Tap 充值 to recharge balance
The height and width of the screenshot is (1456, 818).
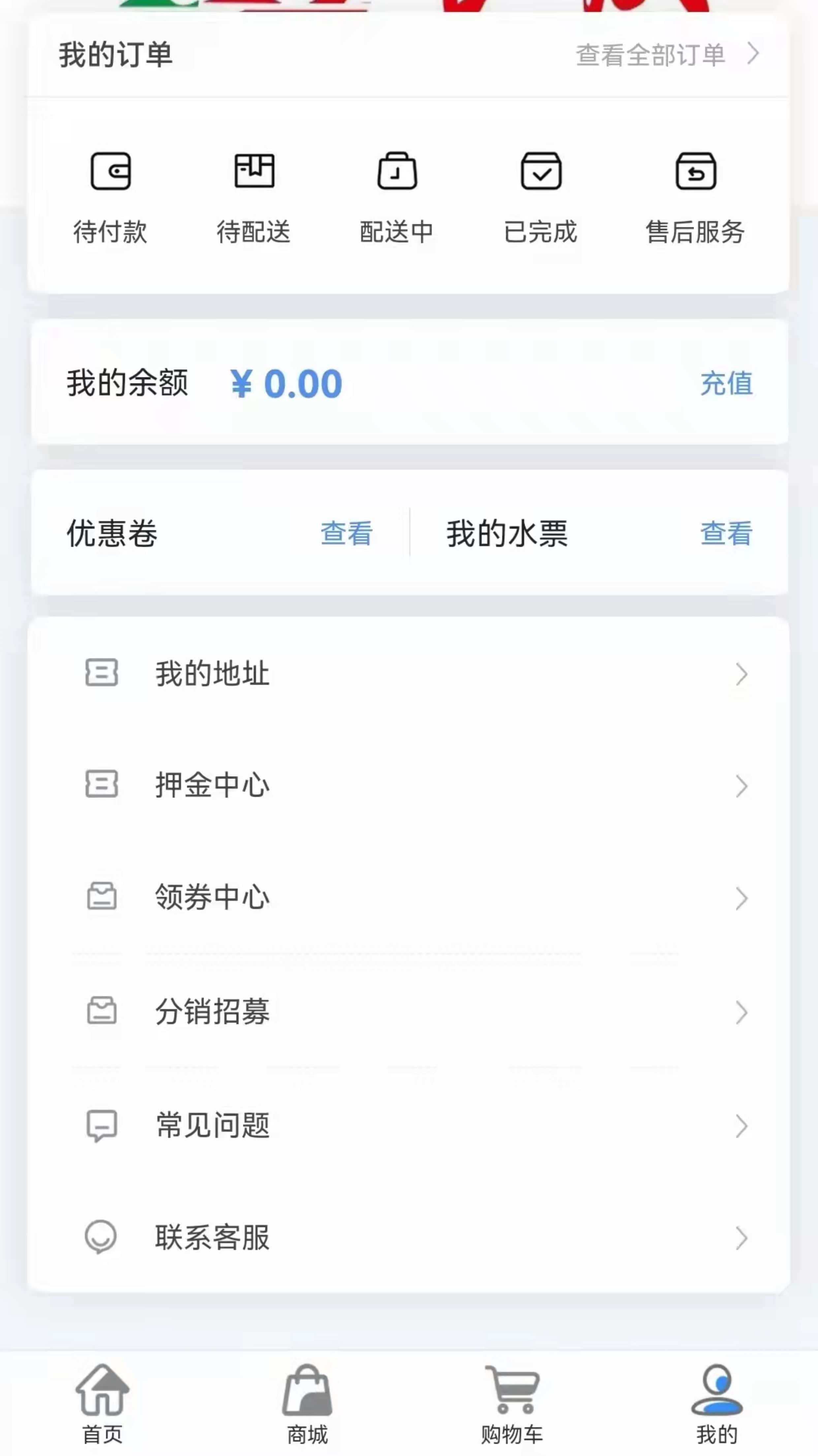(x=727, y=383)
